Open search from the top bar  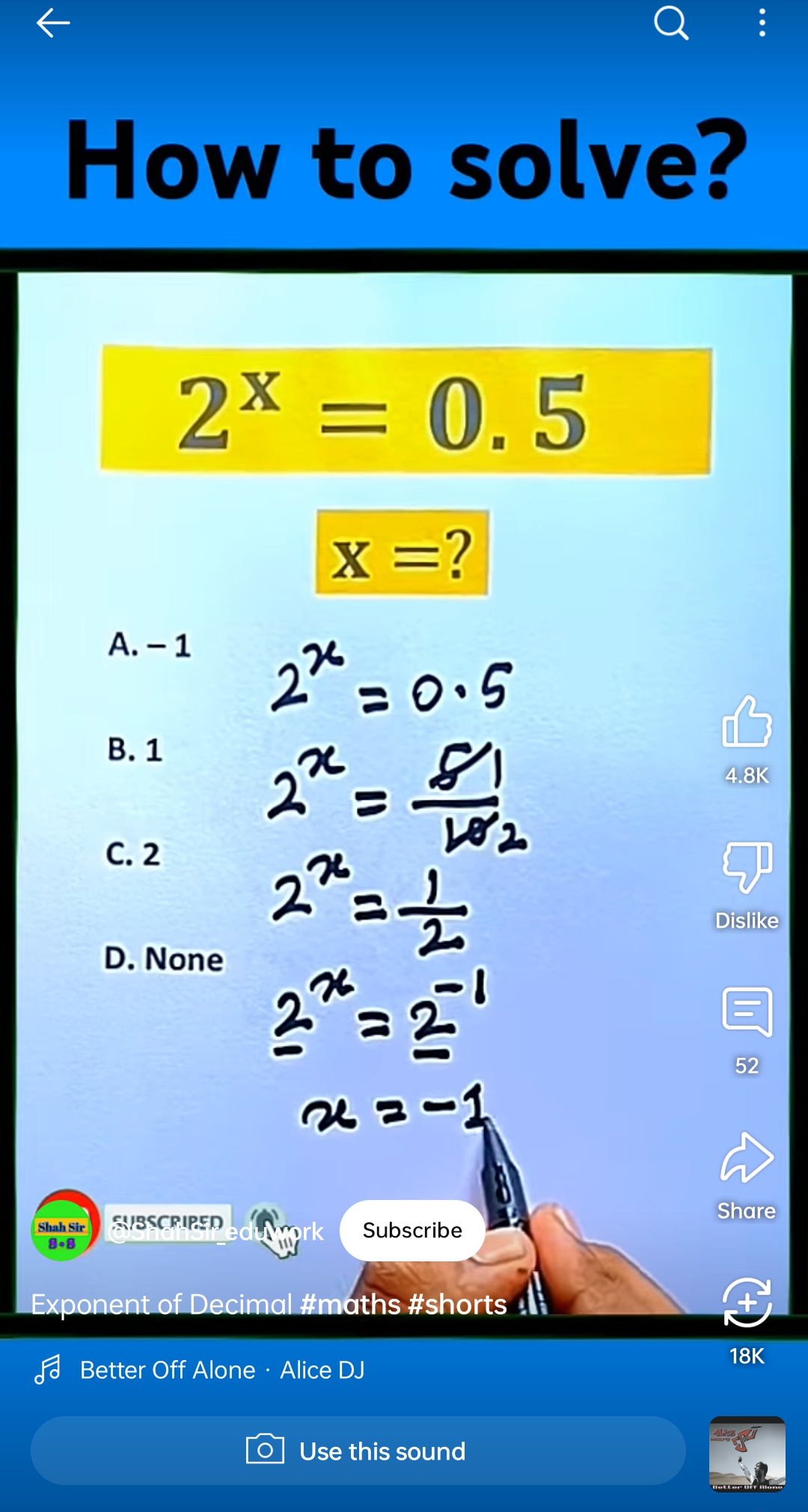pyautogui.click(x=670, y=23)
